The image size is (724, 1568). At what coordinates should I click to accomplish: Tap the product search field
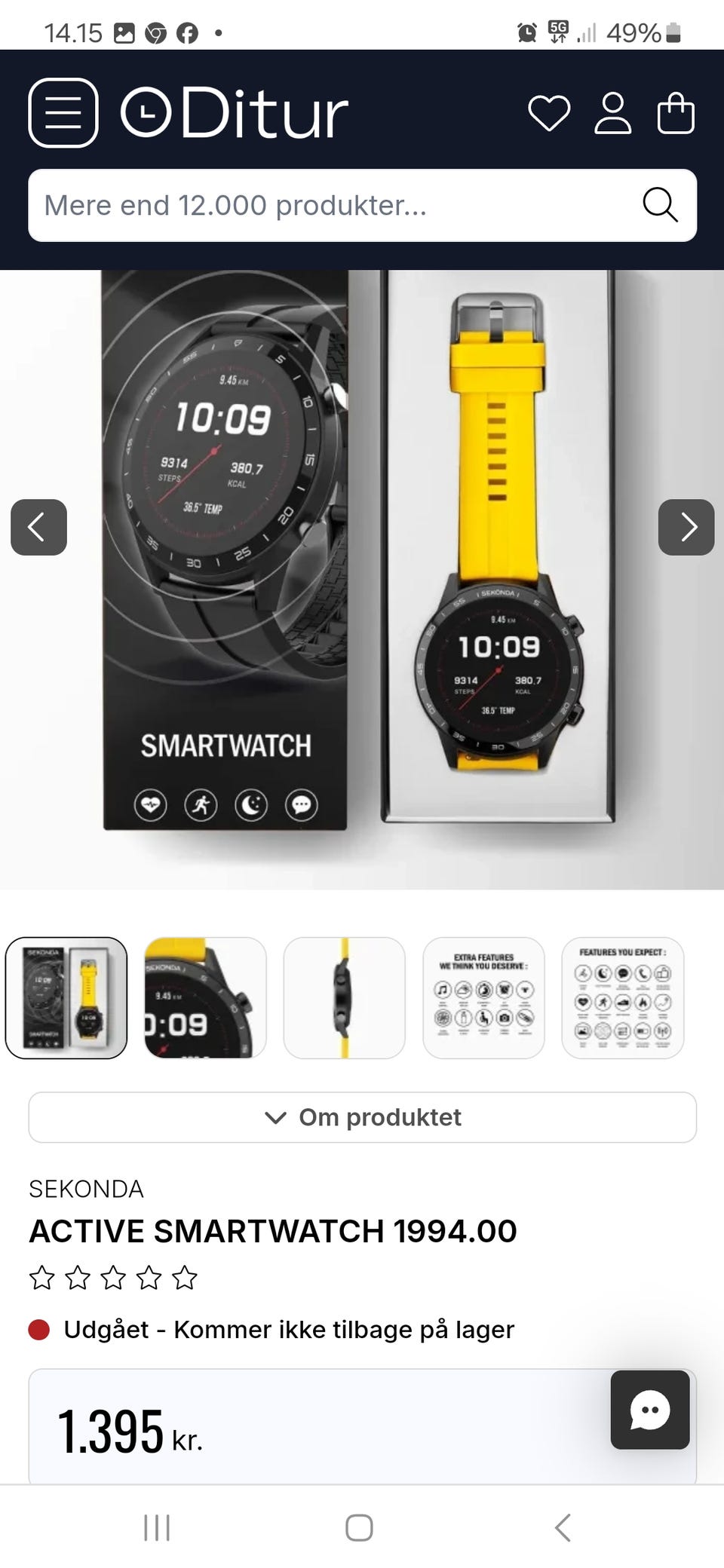tap(332, 205)
